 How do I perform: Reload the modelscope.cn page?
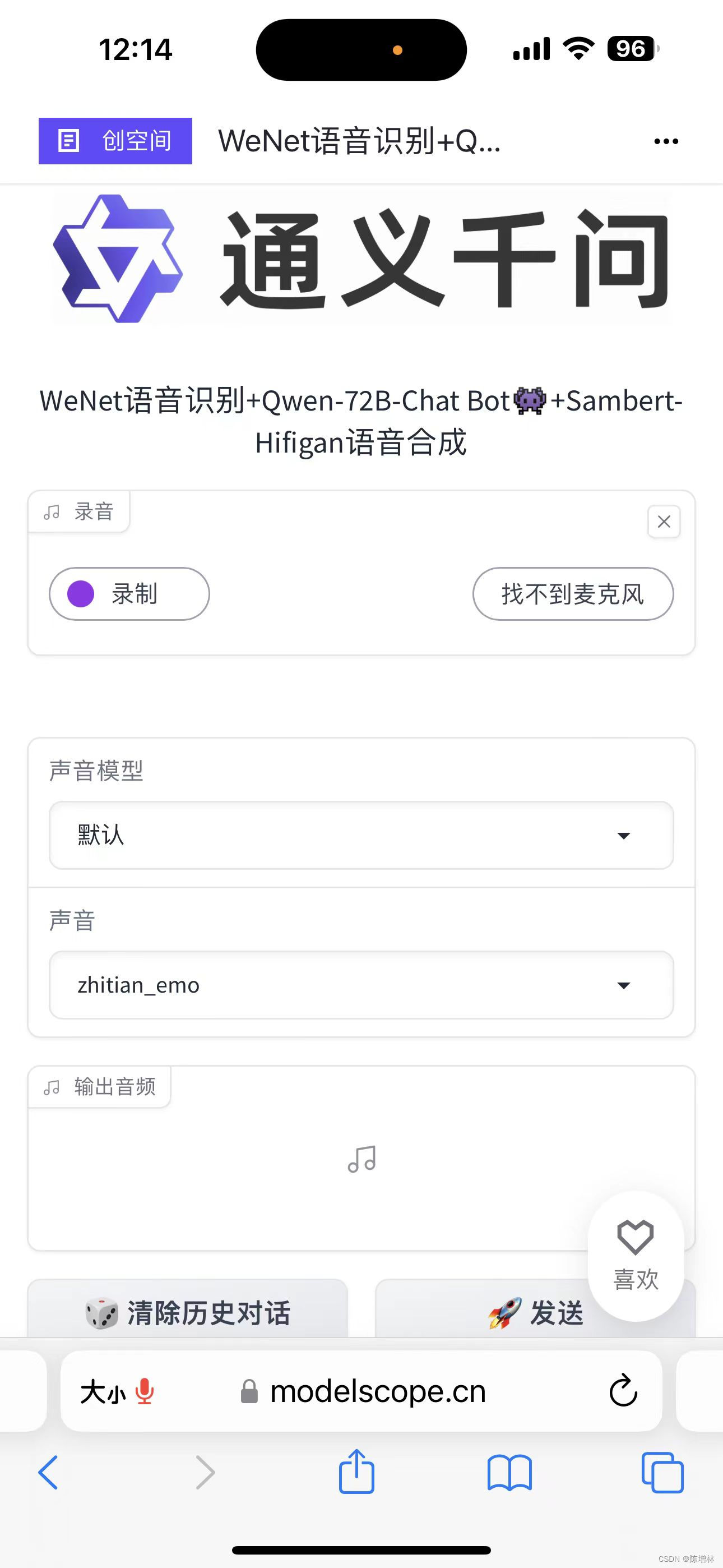[x=623, y=1391]
